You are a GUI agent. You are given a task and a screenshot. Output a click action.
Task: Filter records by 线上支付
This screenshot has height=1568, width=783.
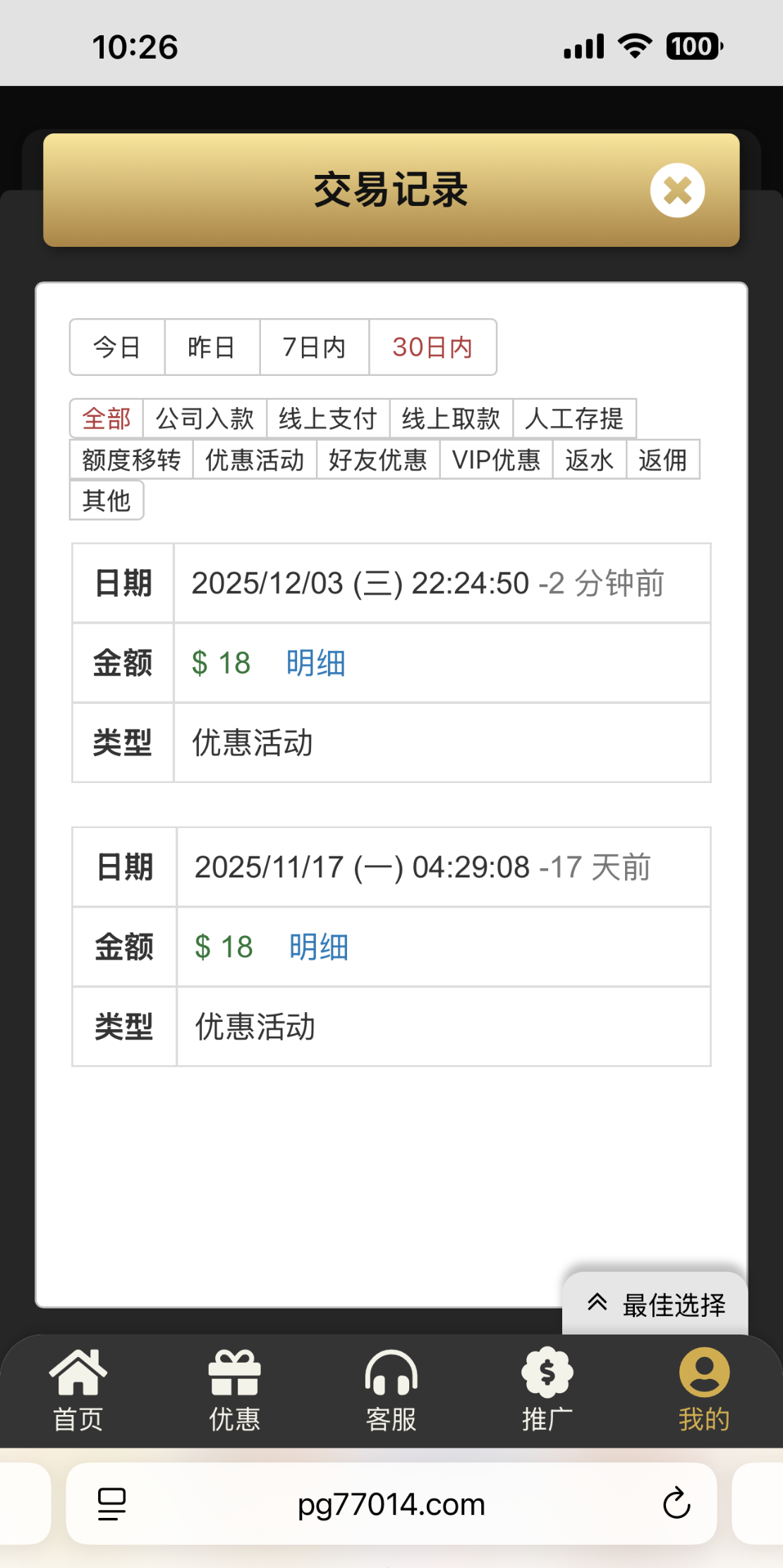coord(328,418)
